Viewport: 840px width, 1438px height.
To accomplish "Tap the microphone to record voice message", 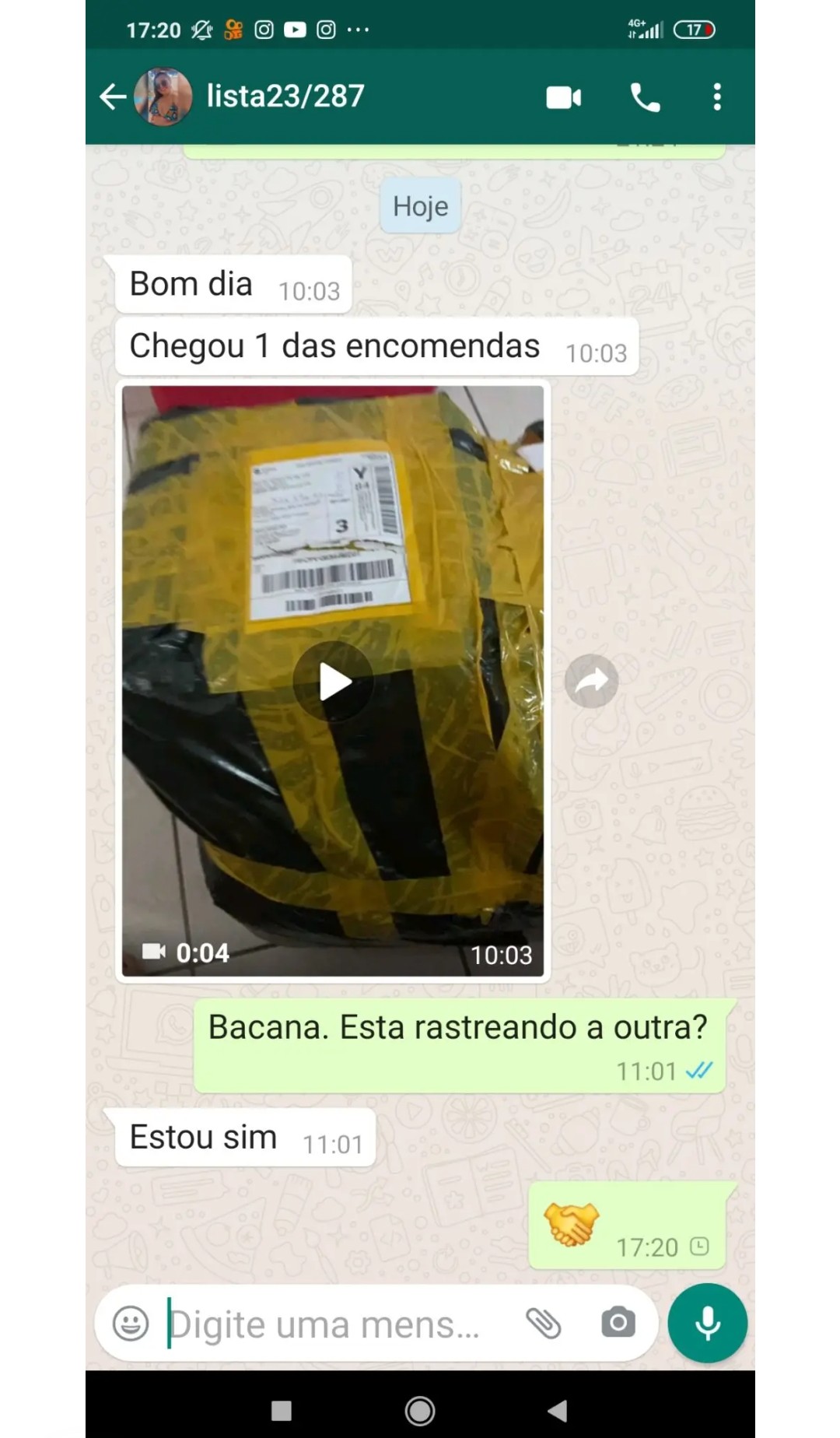I will (x=707, y=1323).
